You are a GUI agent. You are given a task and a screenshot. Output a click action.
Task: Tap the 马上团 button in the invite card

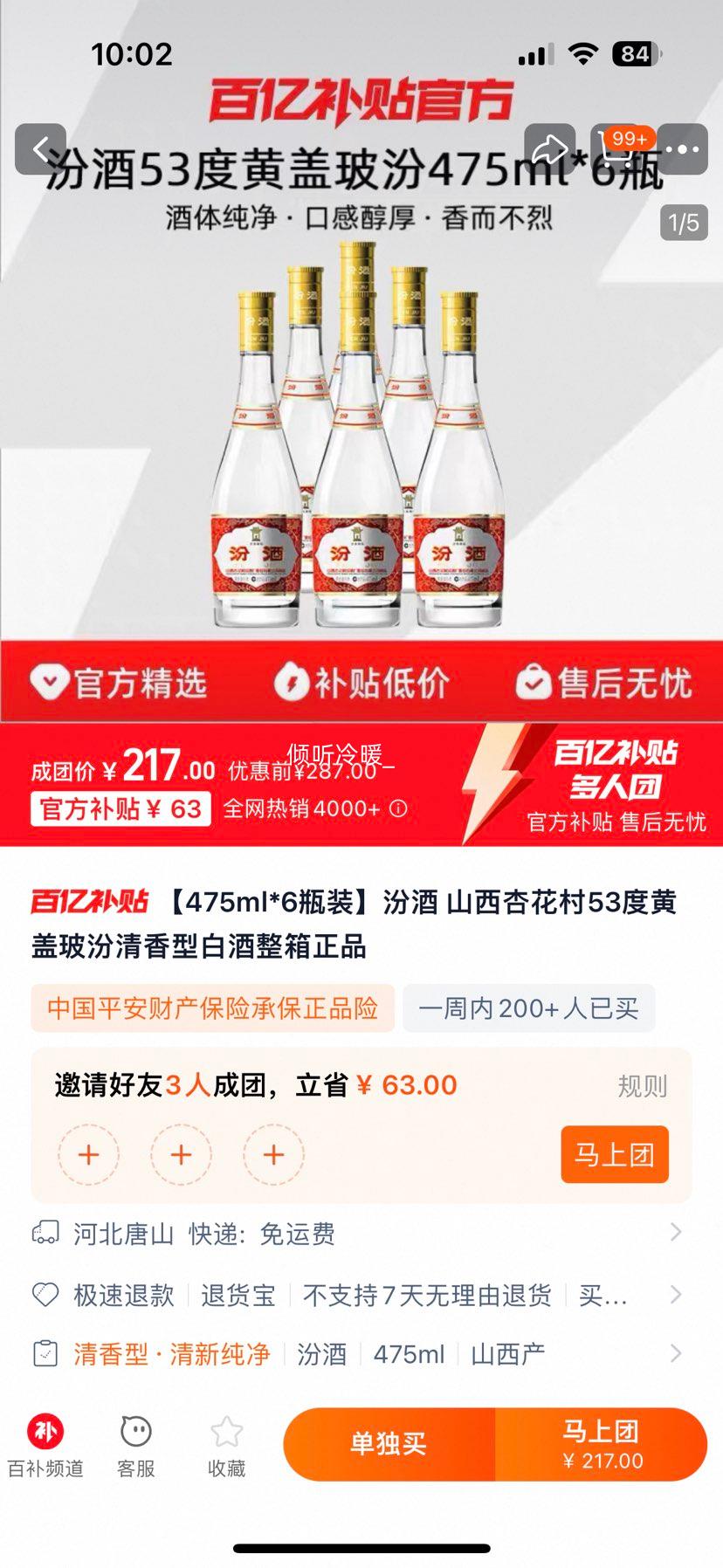[x=614, y=1154]
